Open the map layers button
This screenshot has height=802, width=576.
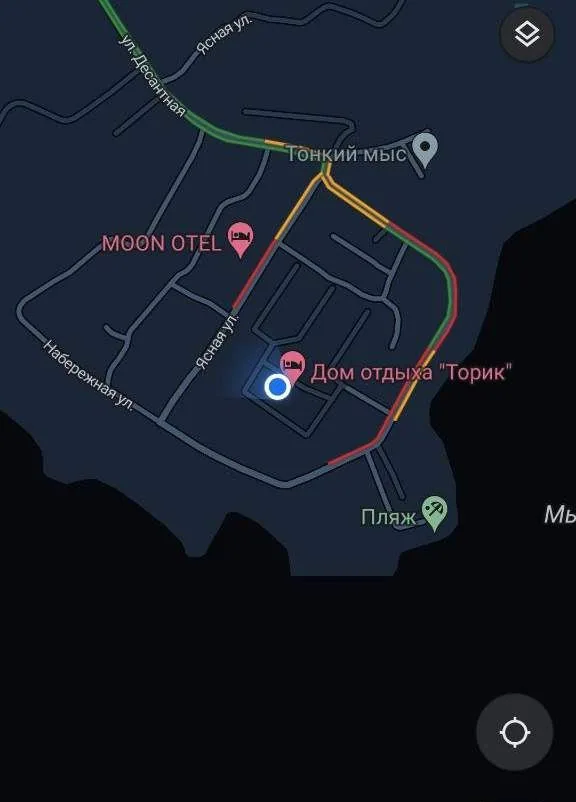526,35
